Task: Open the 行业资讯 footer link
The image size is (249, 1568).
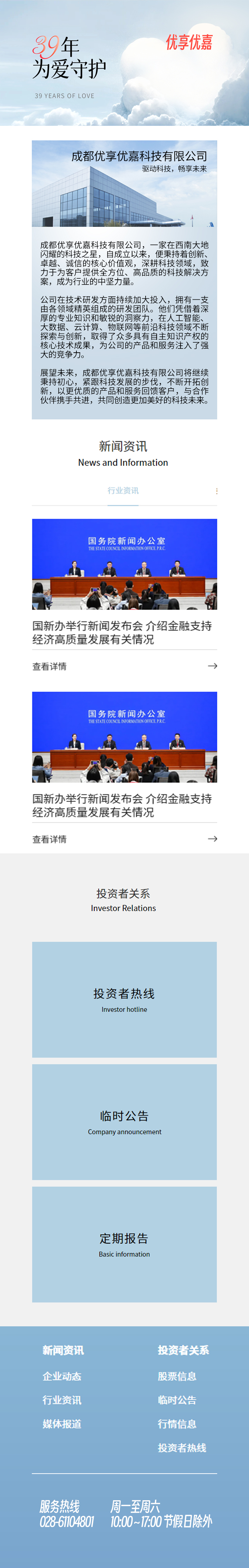Action: [x=62, y=1400]
